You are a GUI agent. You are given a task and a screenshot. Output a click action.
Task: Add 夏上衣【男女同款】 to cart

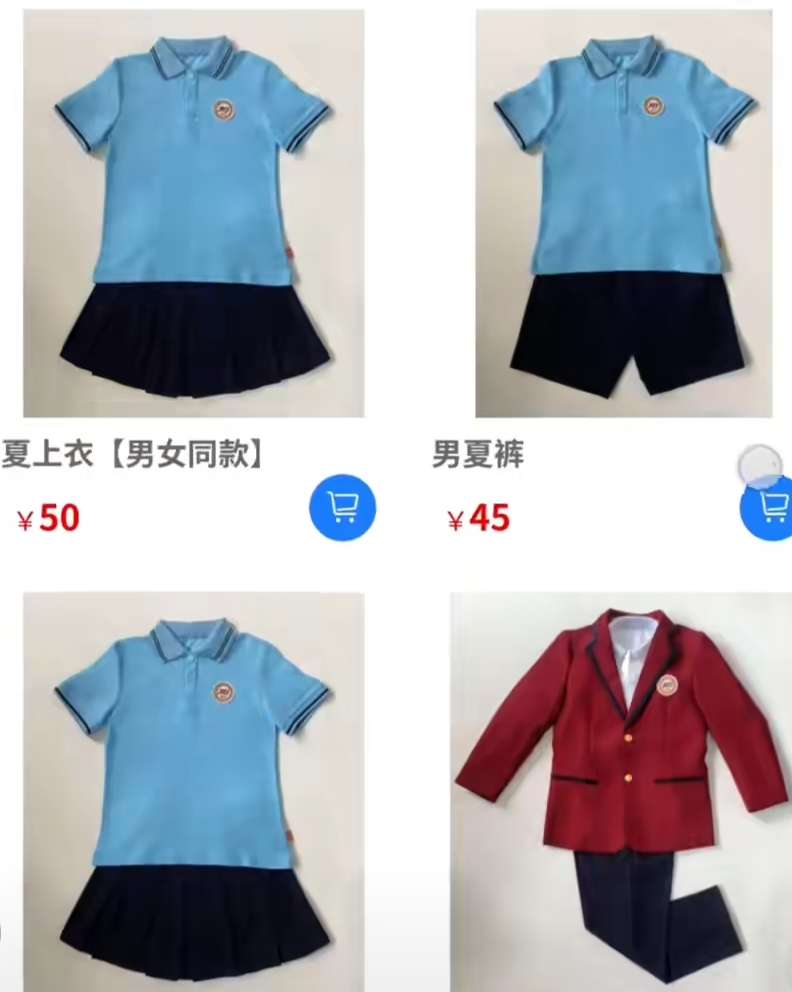(x=342, y=508)
